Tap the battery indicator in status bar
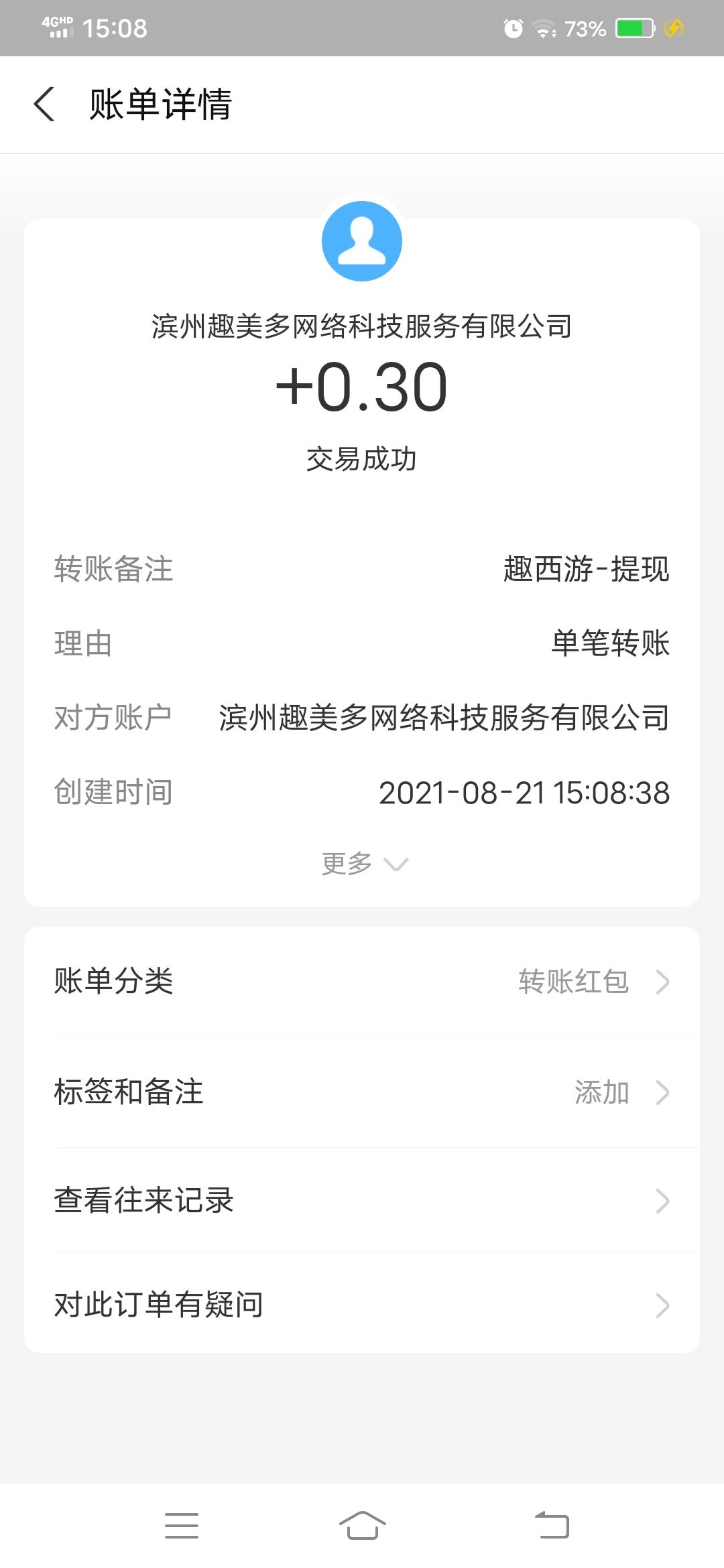The width and height of the screenshot is (724, 1568). 633,28
